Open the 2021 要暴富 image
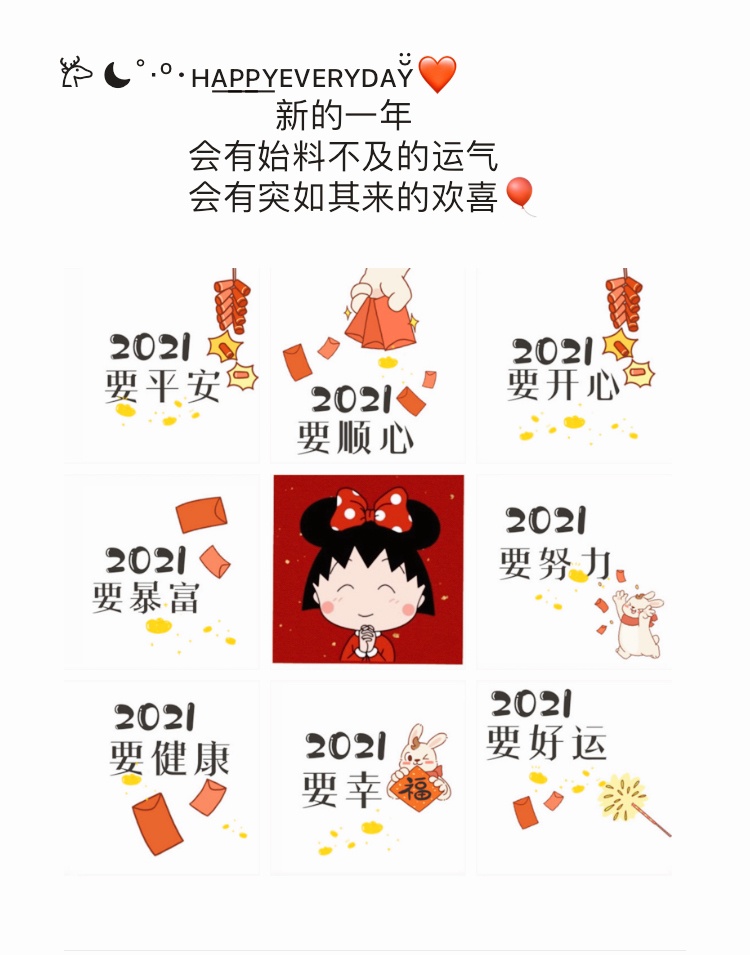 (162, 571)
